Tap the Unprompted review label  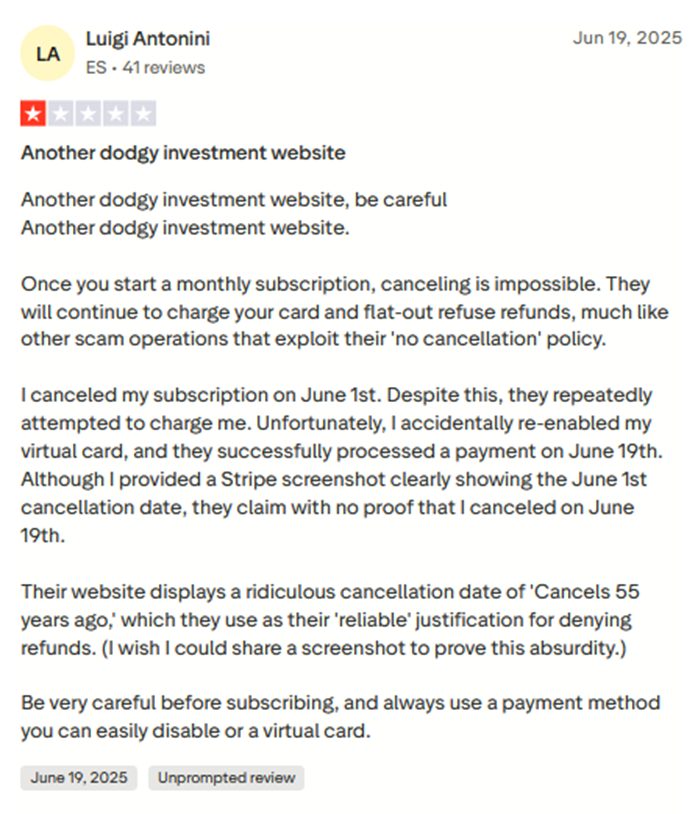(226, 778)
